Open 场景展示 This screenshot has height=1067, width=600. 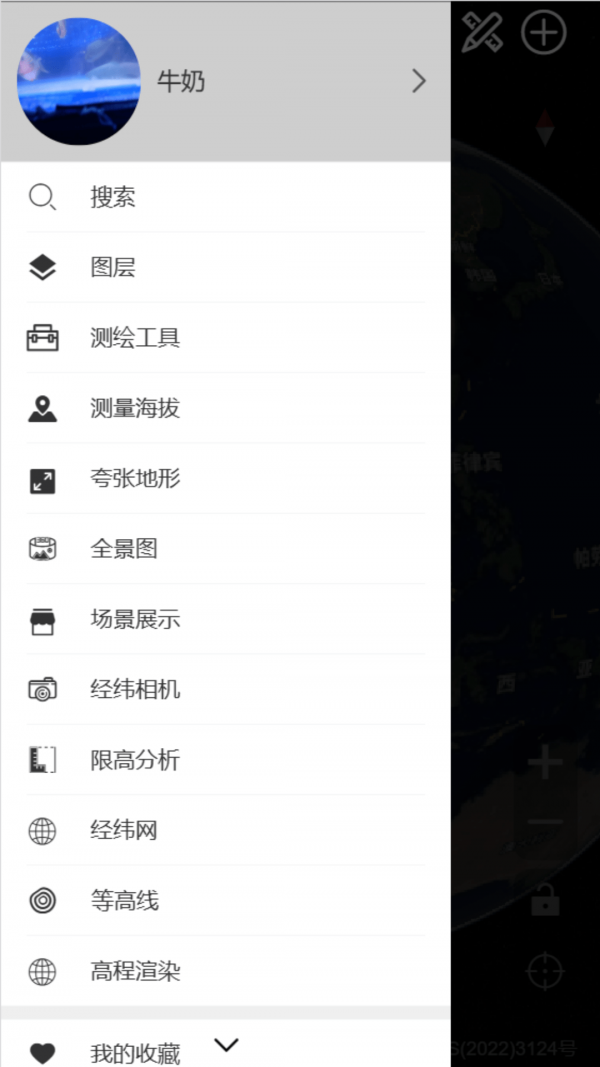click(x=225, y=619)
